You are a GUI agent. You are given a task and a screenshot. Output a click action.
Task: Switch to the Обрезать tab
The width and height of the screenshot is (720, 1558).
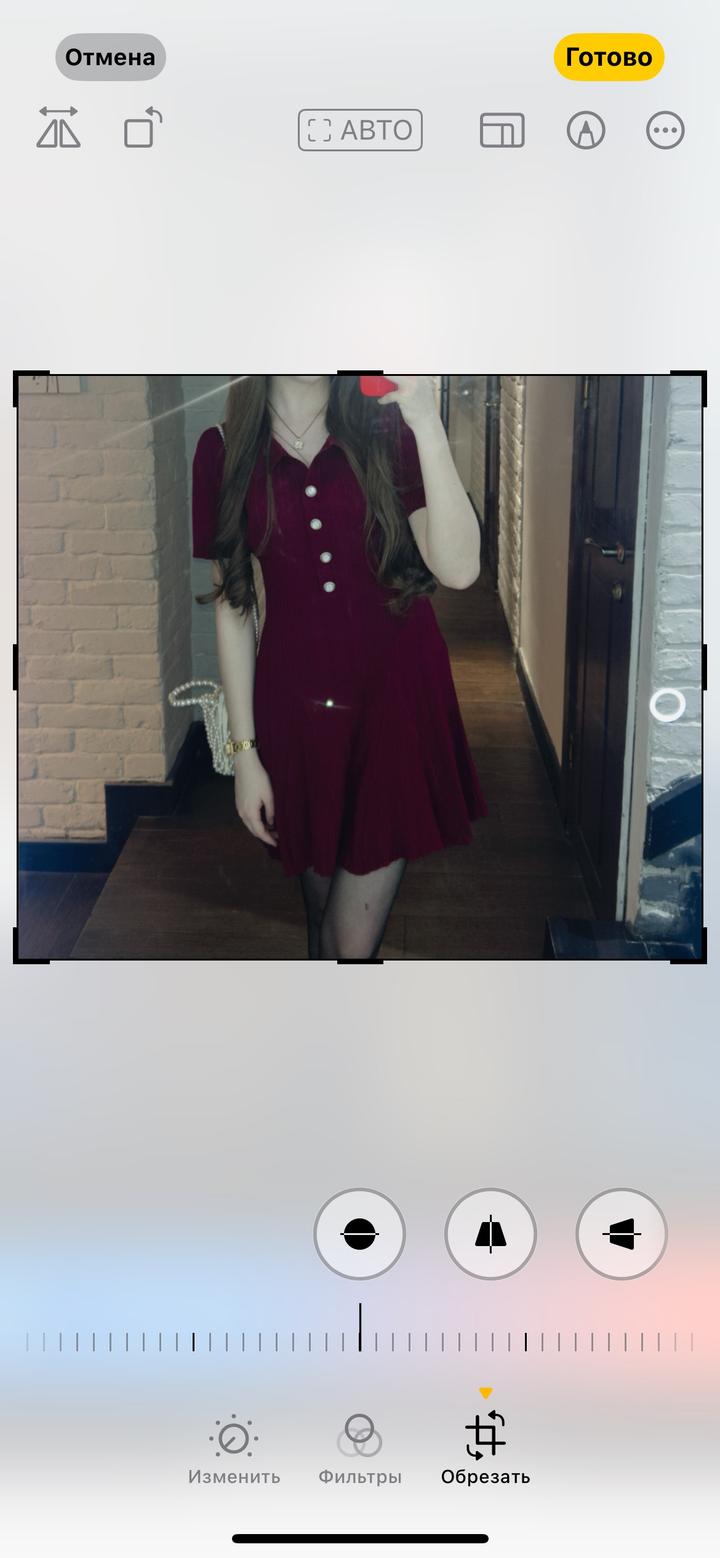pyautogui.click(x=485, y=1448)
